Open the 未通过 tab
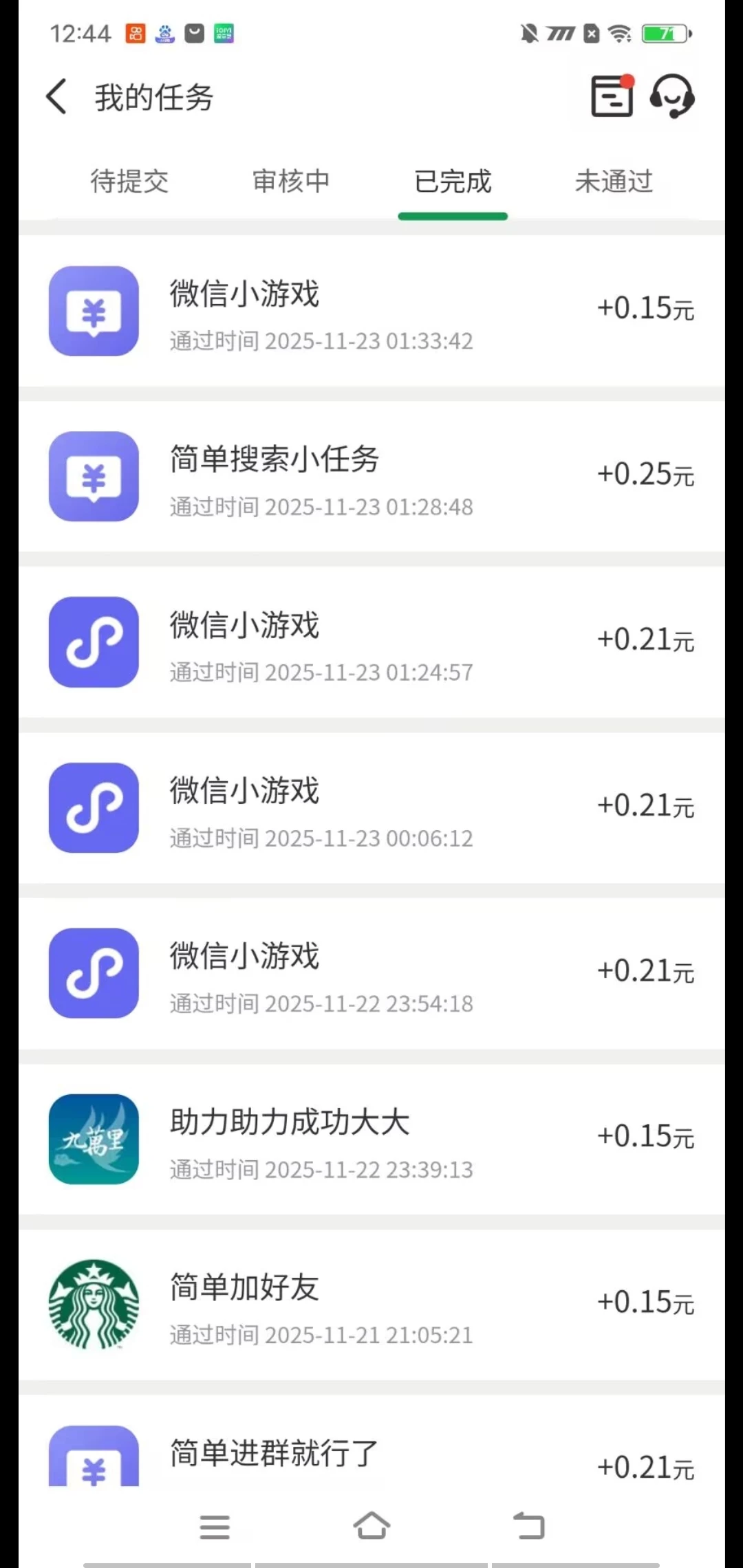 tap(614, 182)
